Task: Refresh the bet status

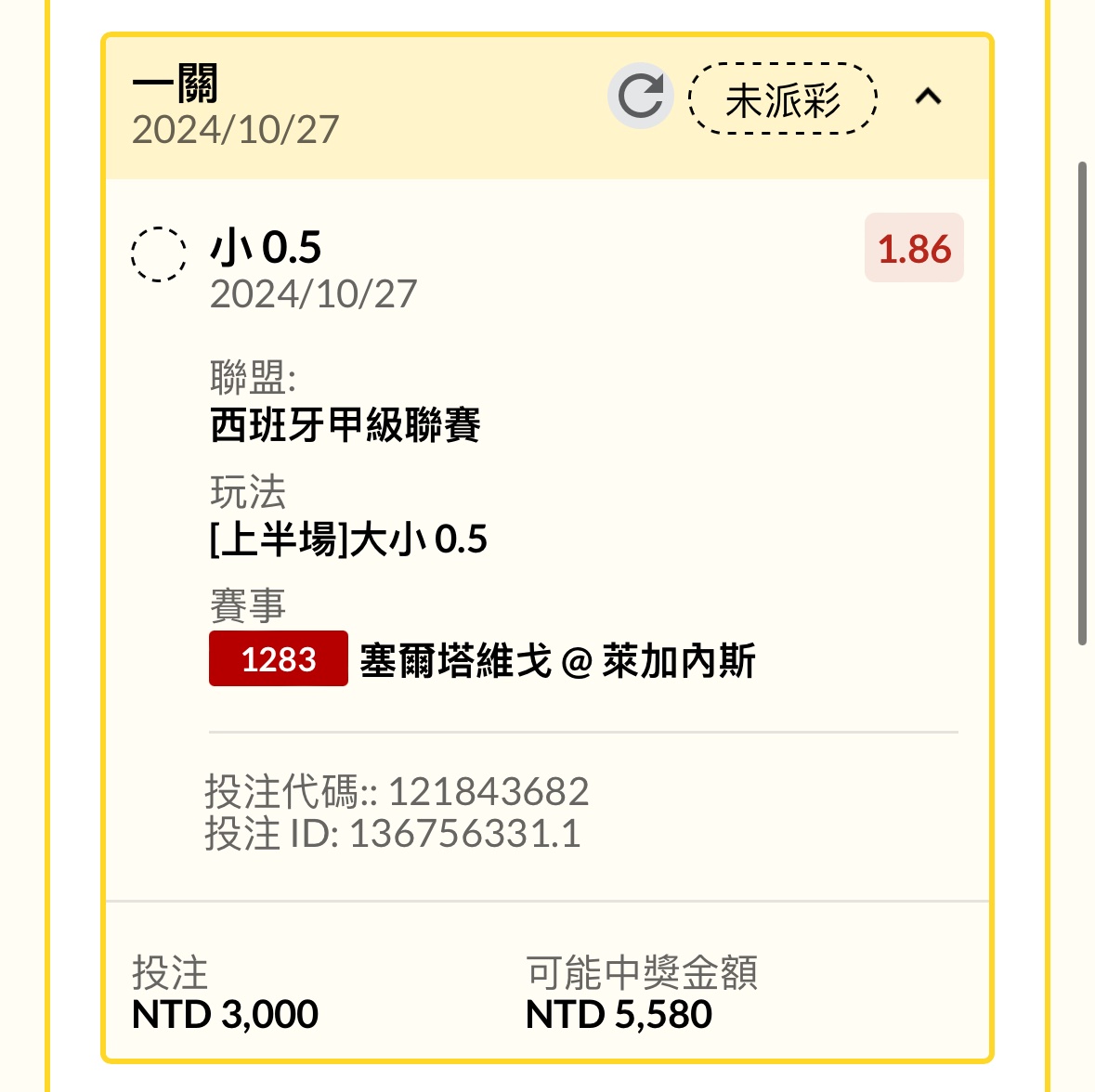Action: point(640,97)
